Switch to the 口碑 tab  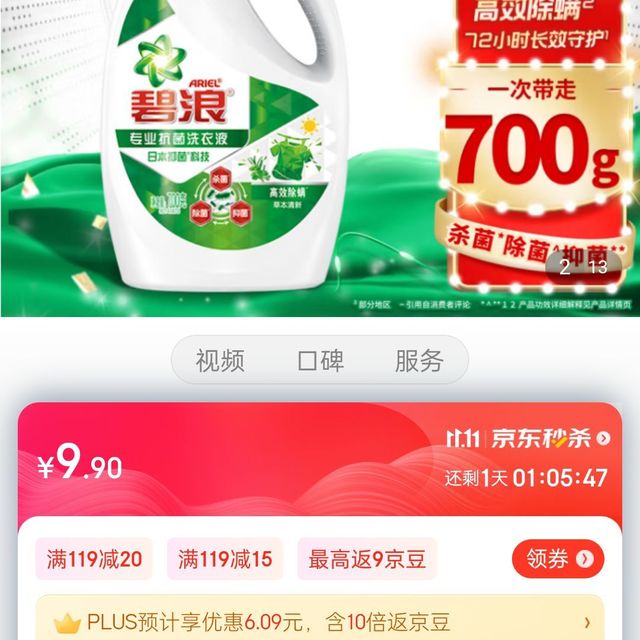click(320, 360)
